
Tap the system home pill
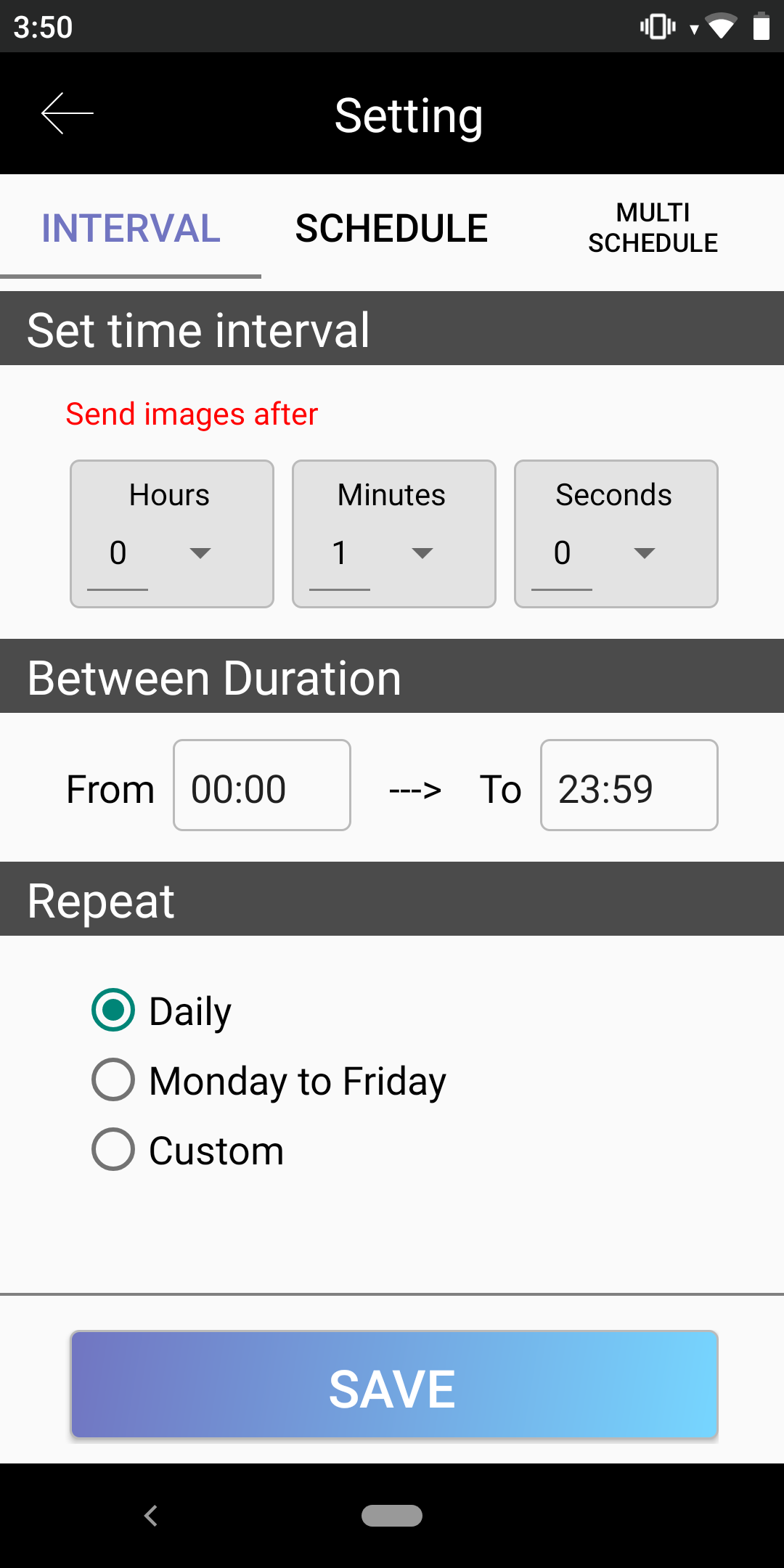coord(392,1516)
